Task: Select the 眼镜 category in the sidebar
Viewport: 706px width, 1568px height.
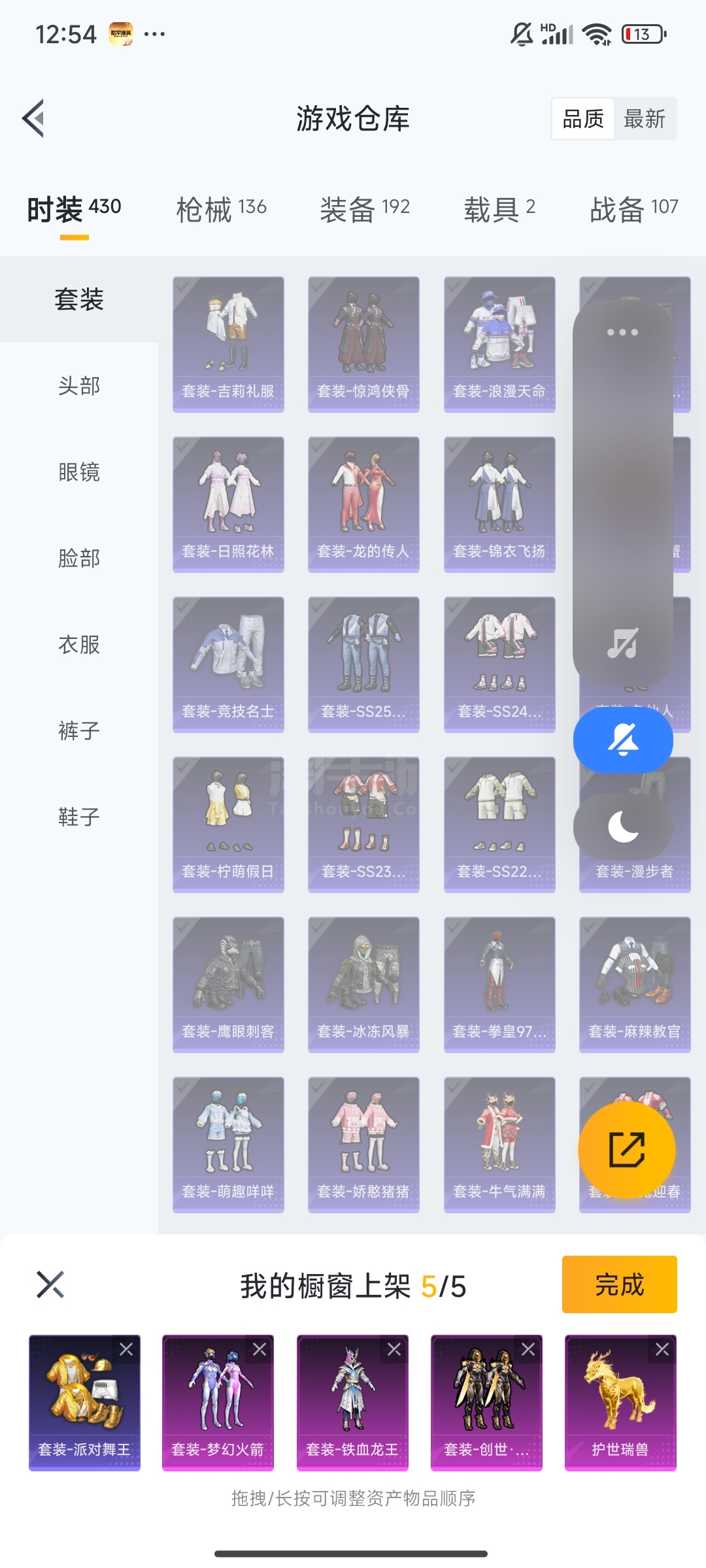Action: (x=79, y=472)
